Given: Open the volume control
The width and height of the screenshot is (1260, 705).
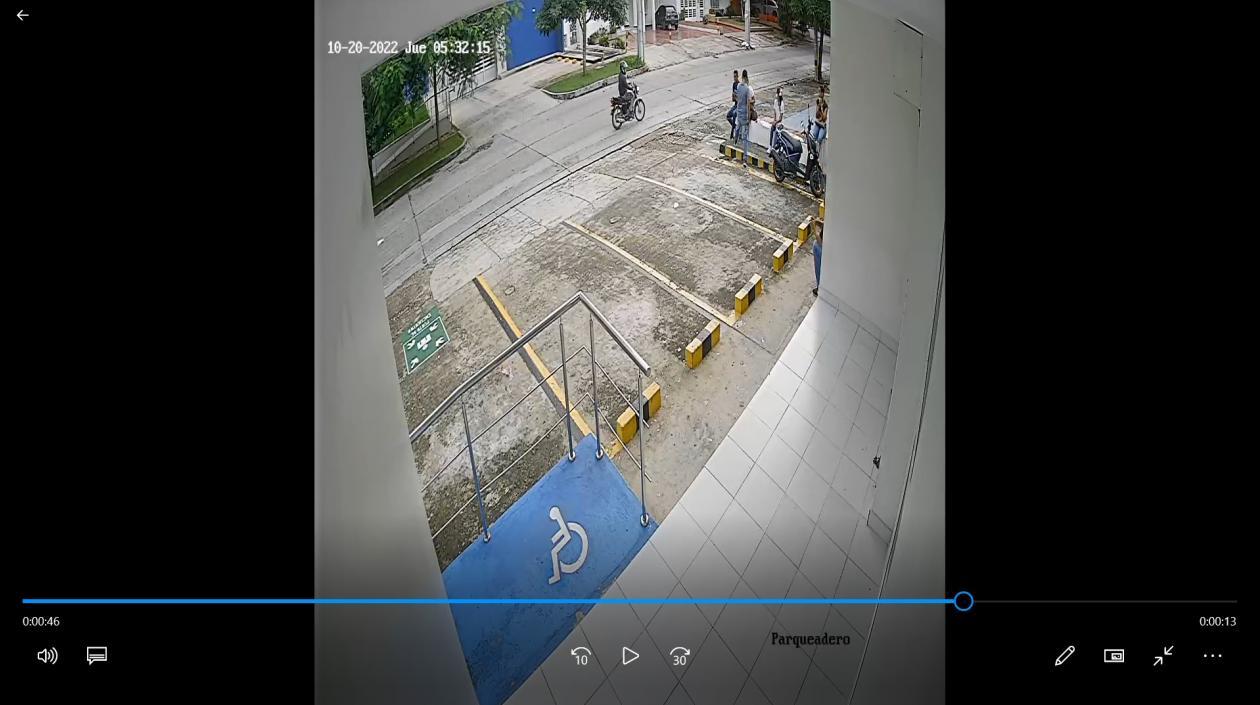Looking at the screenshot, I should [47, 656].
